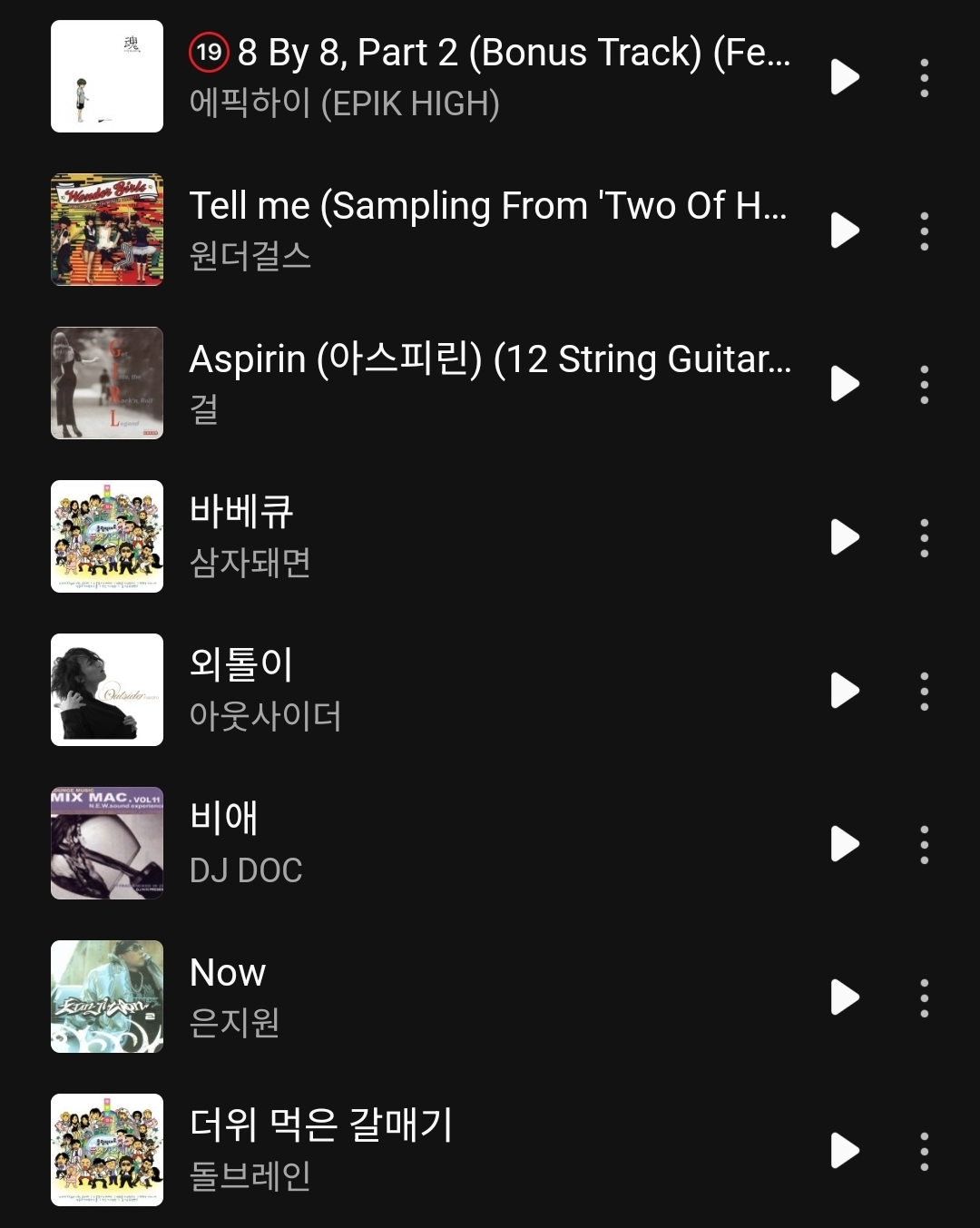The image size is (980, 1228).
Task: Open more options for 8 By 8, Part 2
Action: click(924, 77)
